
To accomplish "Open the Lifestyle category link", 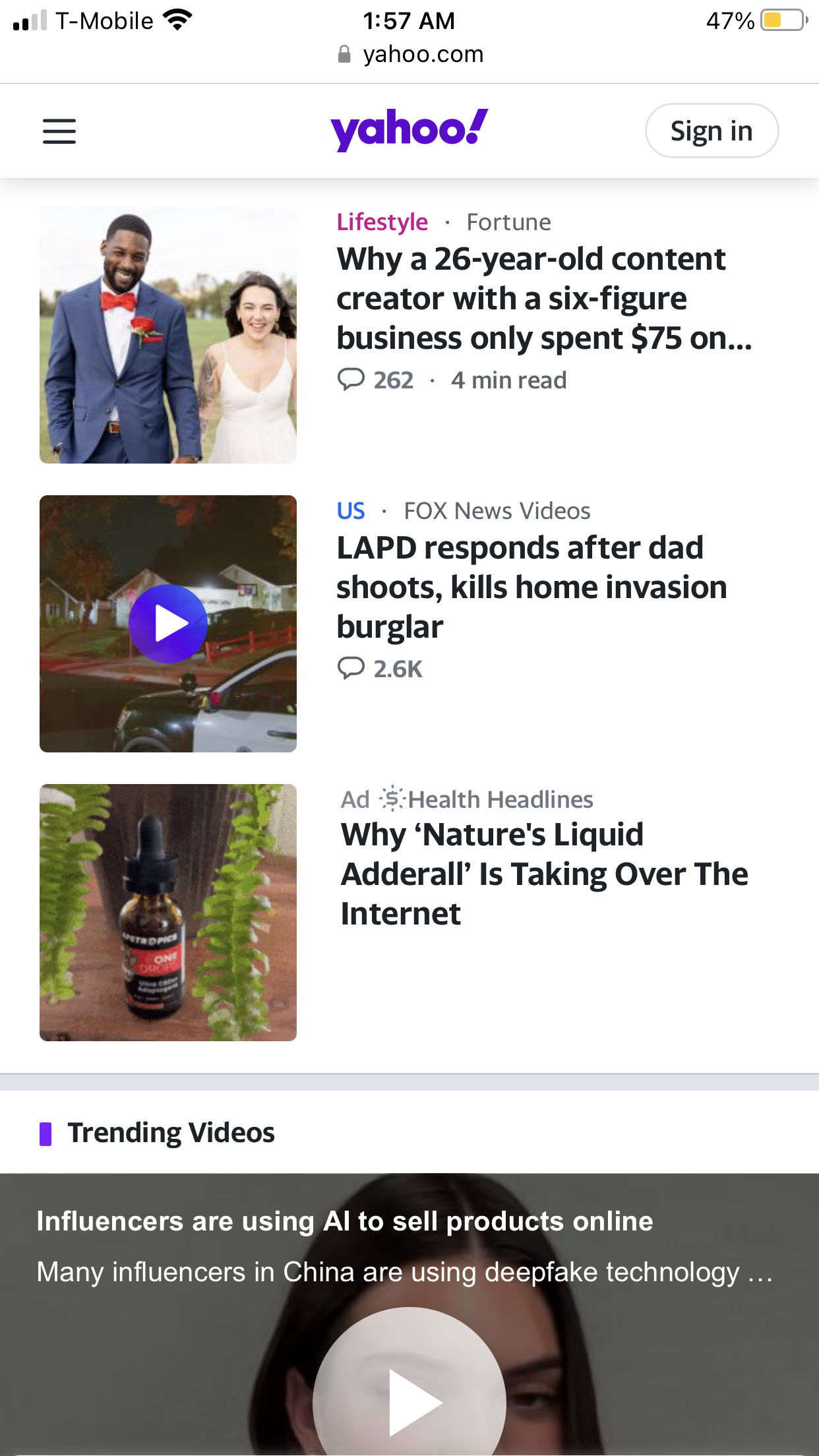I will click(x=382, y=222).
